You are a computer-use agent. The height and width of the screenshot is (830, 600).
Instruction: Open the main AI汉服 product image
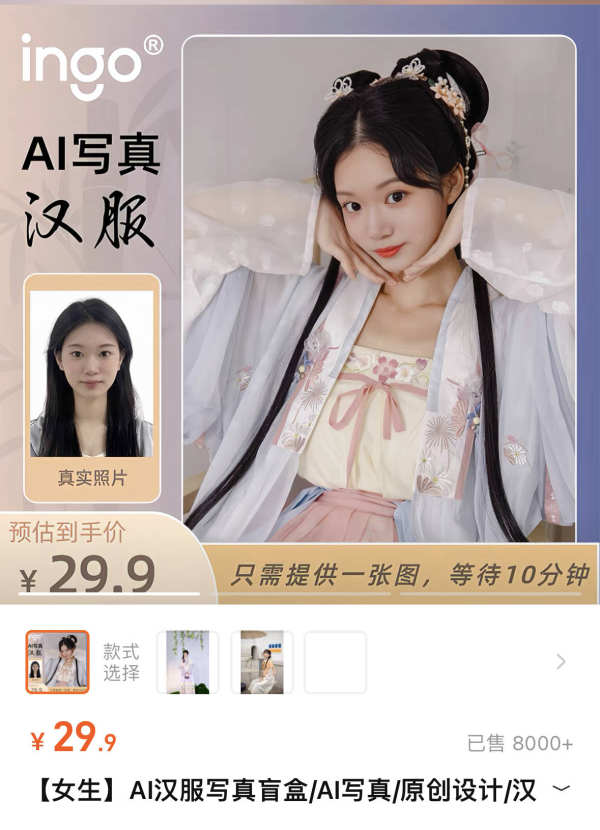379,290
